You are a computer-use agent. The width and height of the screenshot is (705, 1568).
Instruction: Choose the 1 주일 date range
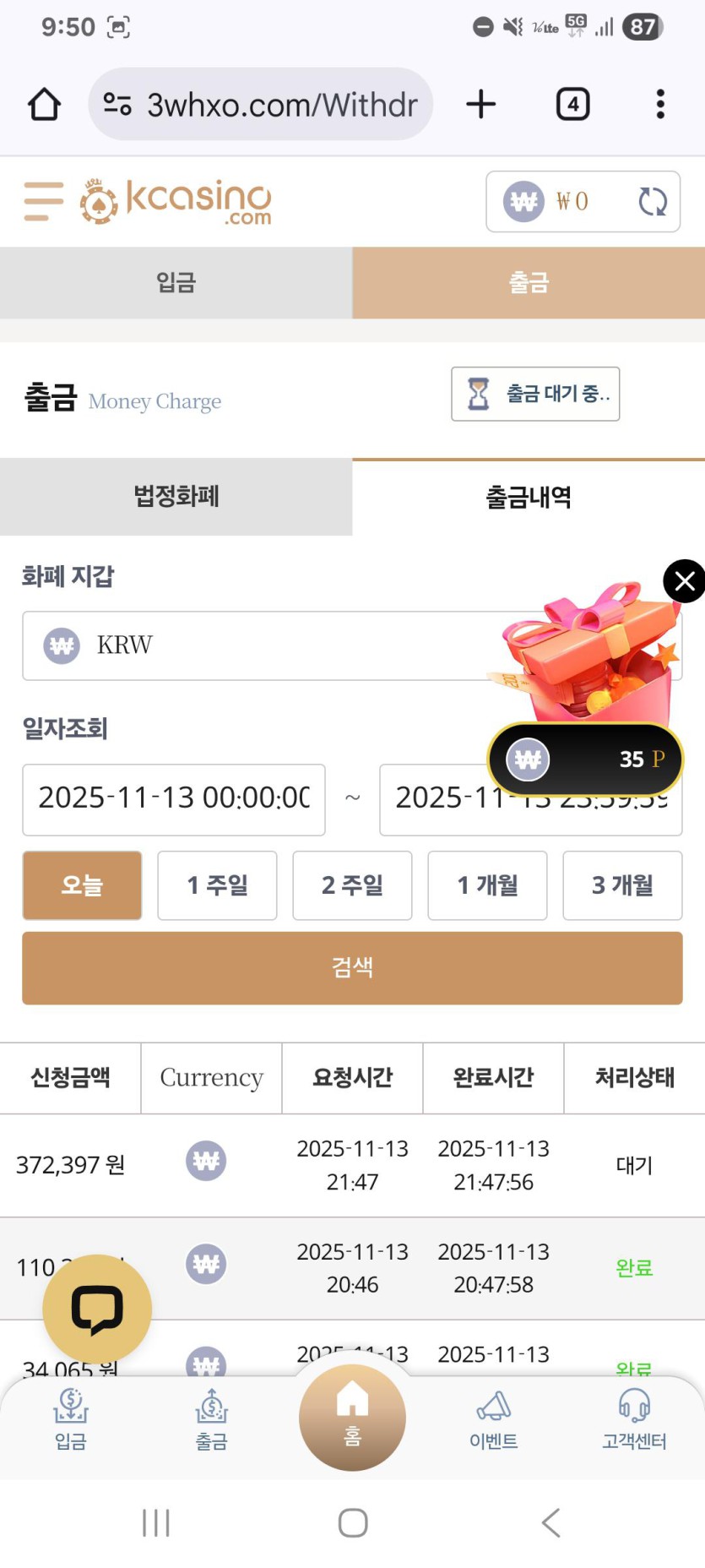click(217, 885)
